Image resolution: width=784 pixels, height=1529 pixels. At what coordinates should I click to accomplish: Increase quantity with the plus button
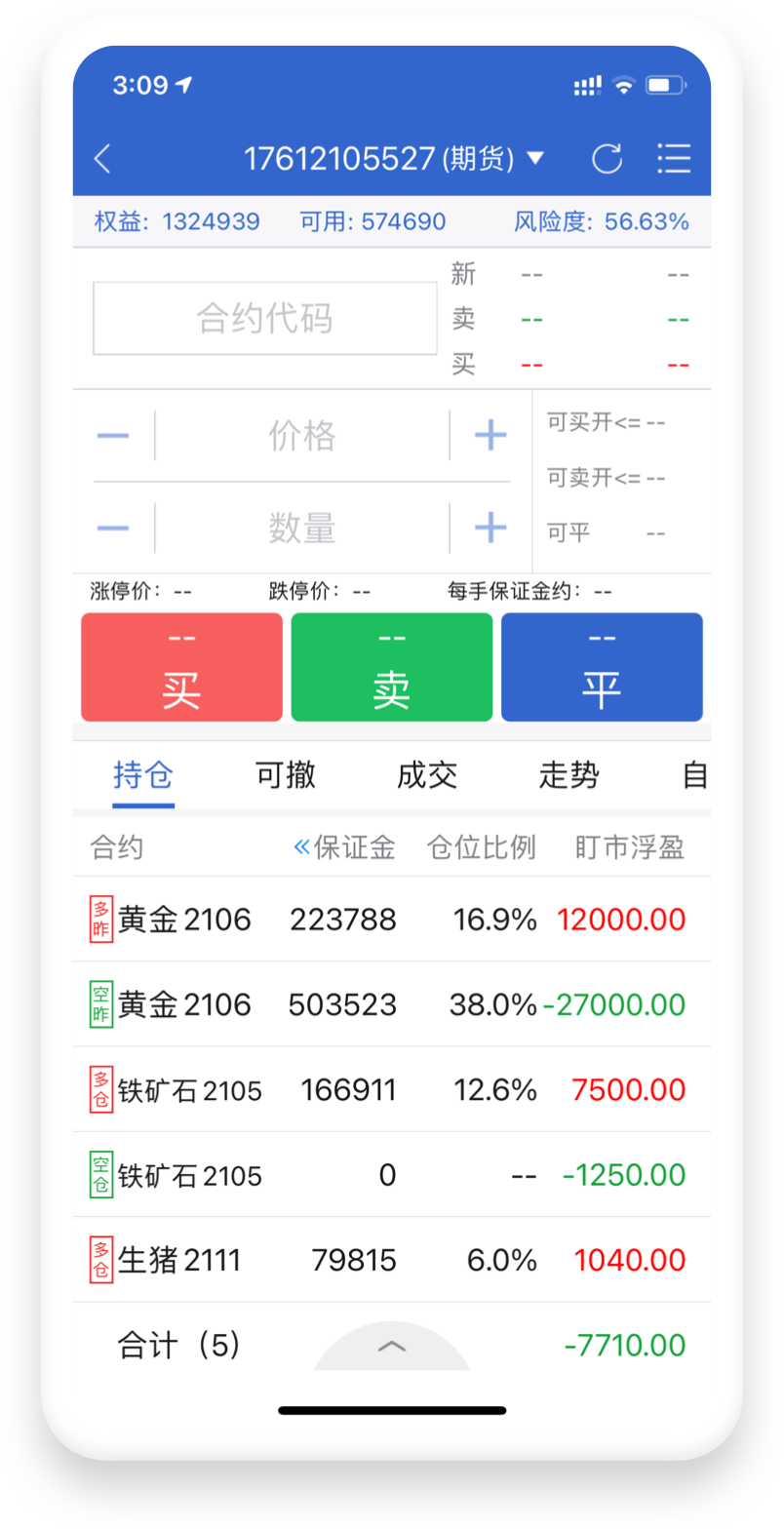tap(490, 529)
